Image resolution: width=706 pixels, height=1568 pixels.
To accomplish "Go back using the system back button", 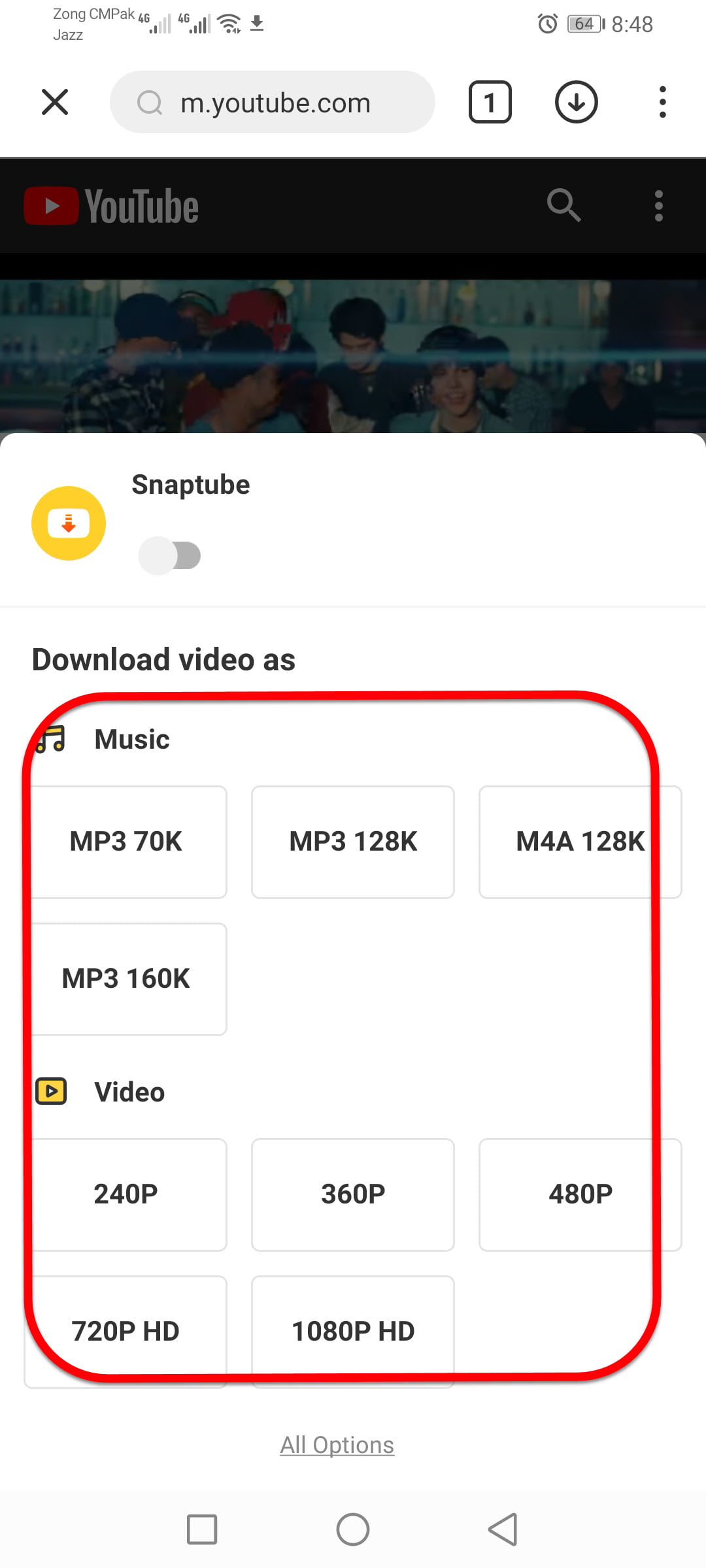I will pos(503,1529).
